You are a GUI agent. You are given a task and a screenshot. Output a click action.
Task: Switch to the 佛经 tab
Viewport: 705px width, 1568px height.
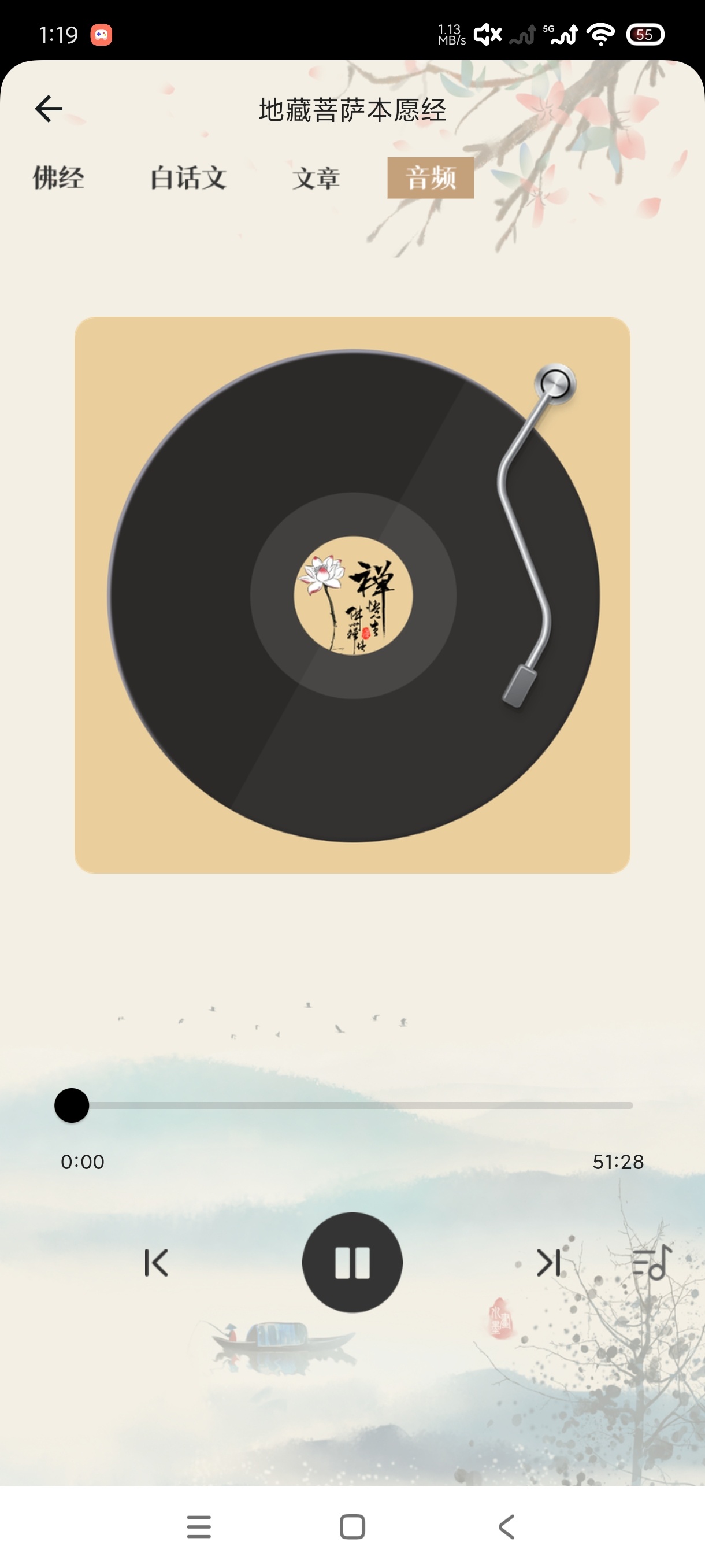tap(58, 177)
